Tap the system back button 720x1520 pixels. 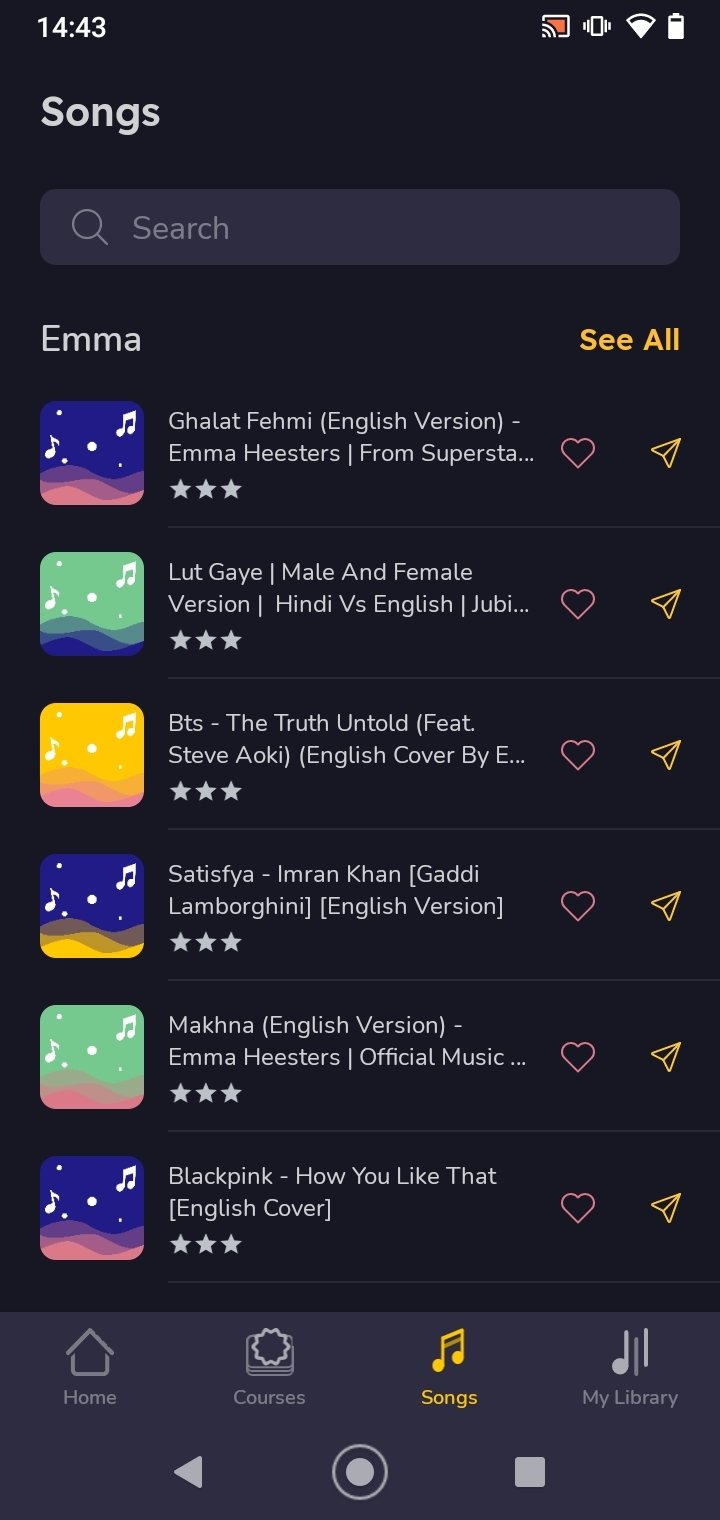tap(188, 1472)
